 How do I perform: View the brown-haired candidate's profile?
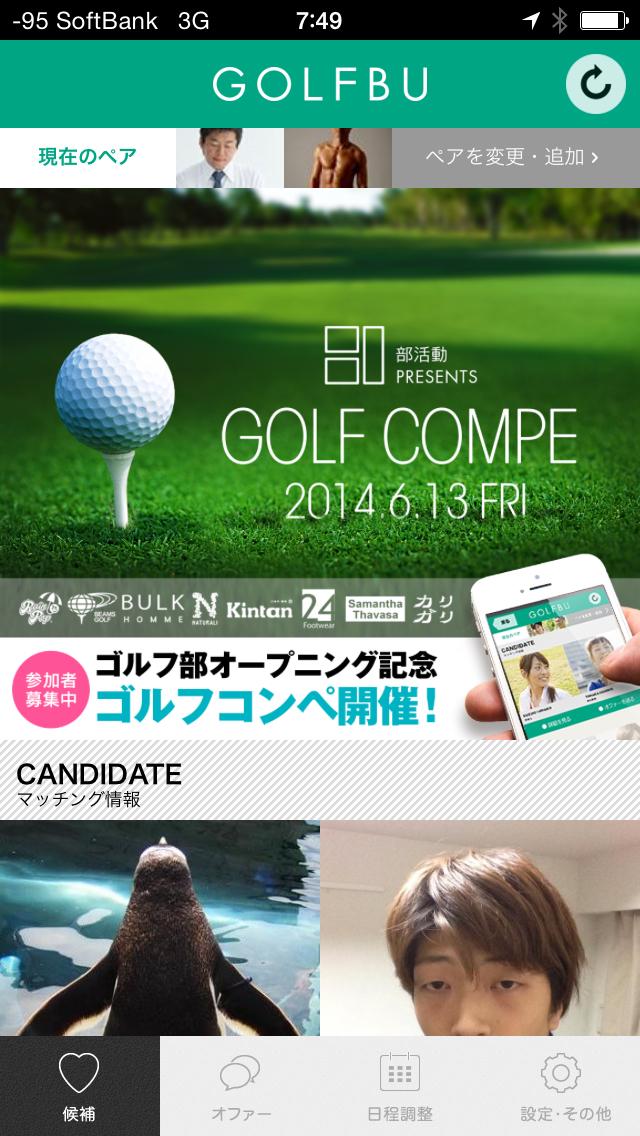point(480,927)
